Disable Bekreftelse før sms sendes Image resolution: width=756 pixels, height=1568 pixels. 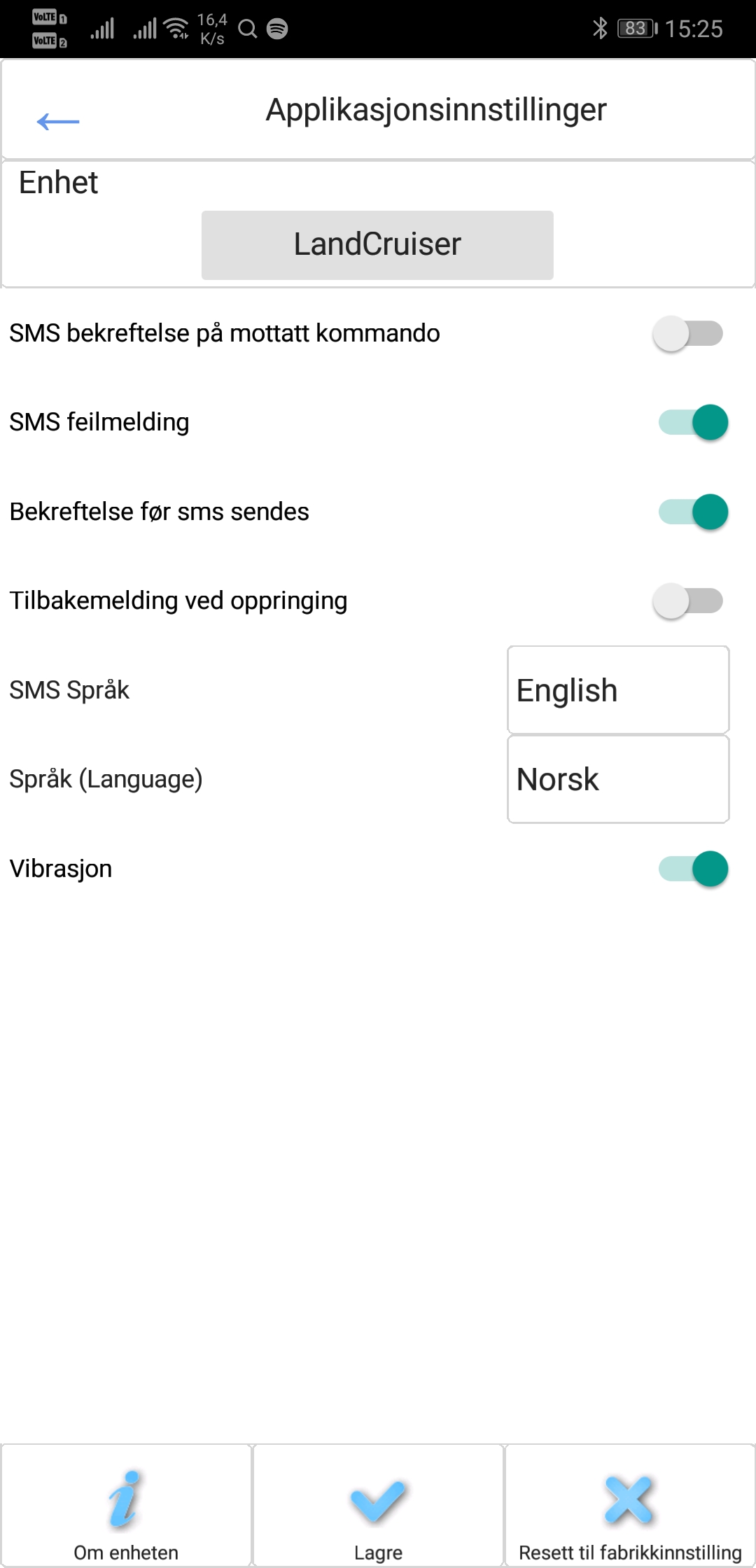click(693, 512)
